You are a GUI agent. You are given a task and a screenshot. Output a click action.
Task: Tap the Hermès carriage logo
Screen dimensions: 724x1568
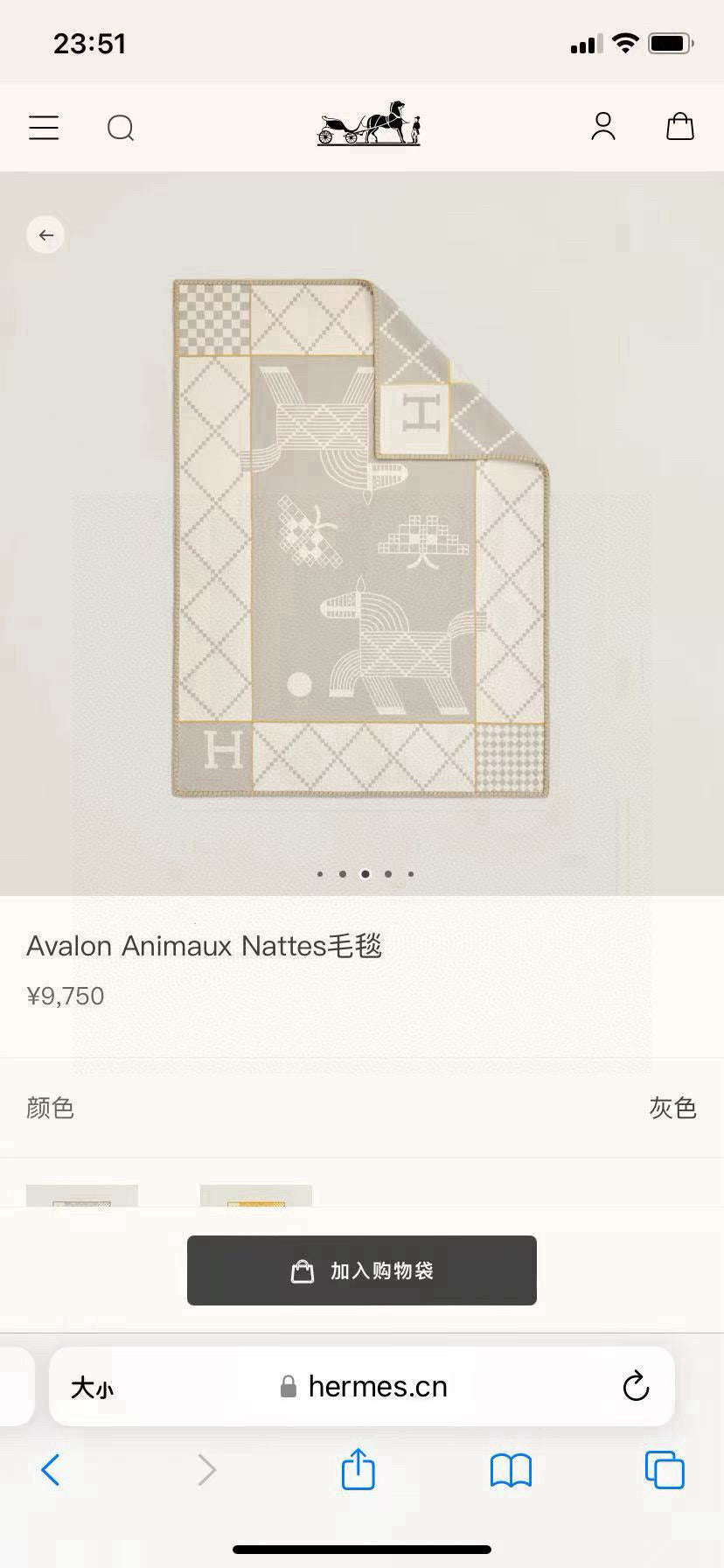tap(369, 123)
